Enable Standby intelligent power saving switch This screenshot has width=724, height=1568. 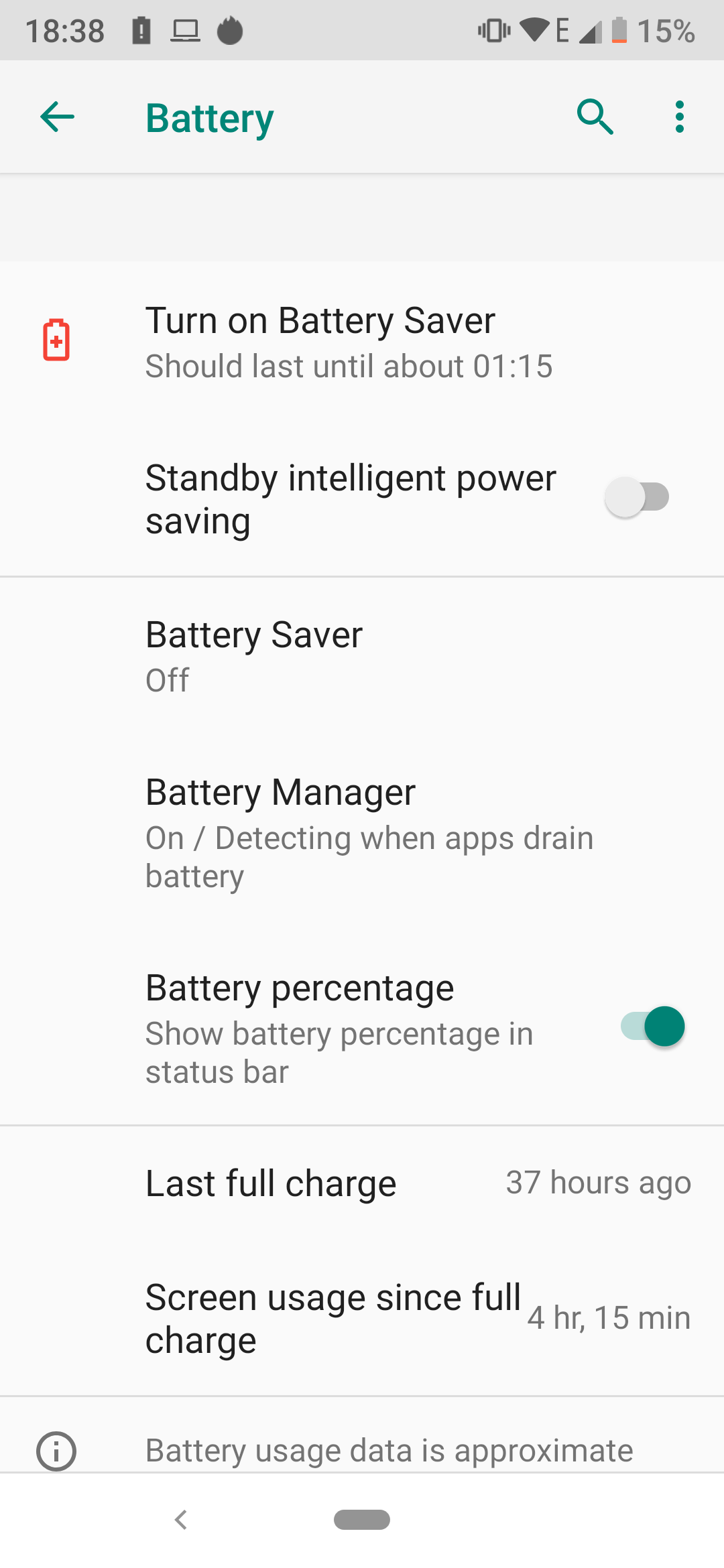638,497
